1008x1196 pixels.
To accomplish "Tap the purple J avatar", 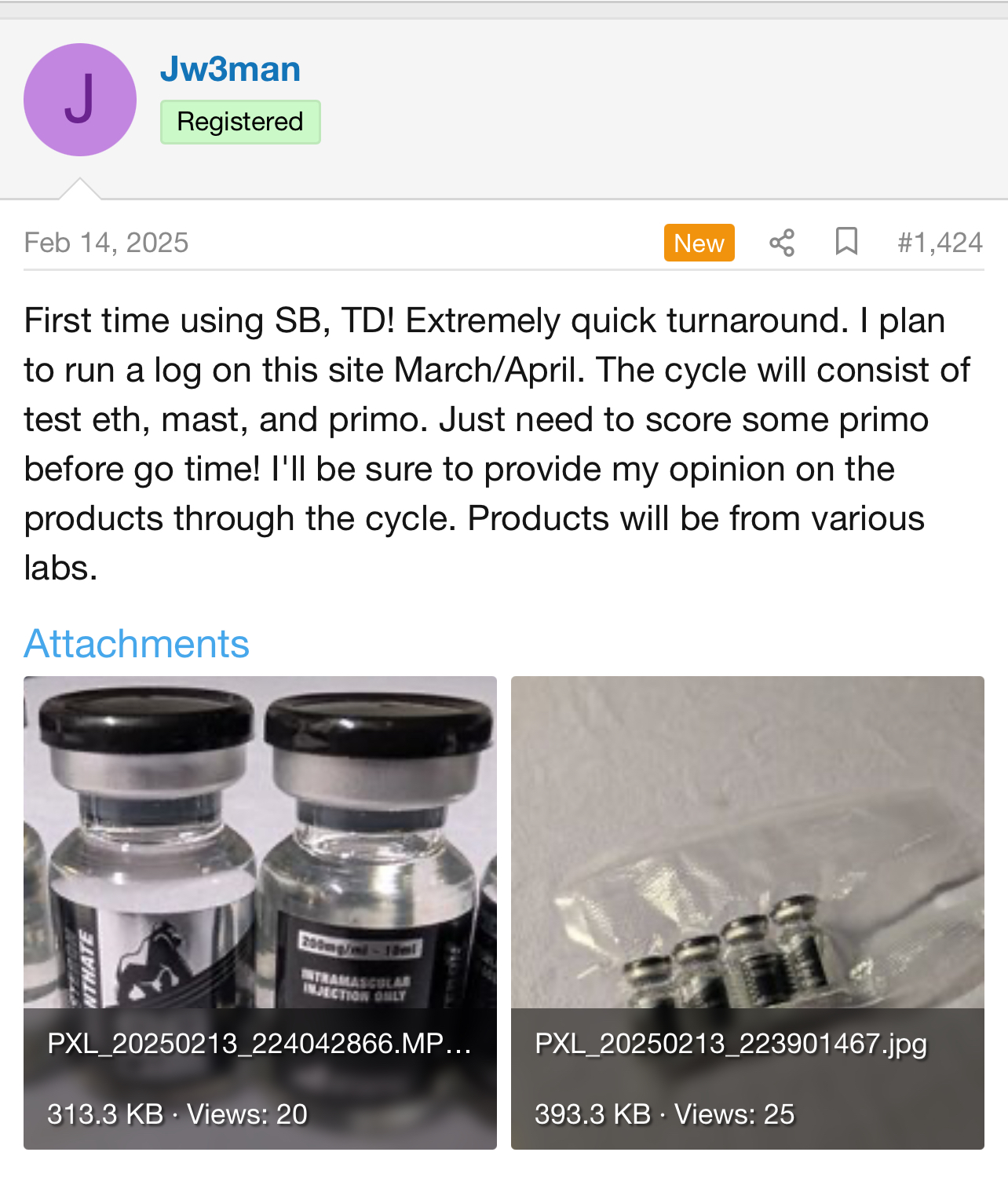I will click(x=80, y=100).
